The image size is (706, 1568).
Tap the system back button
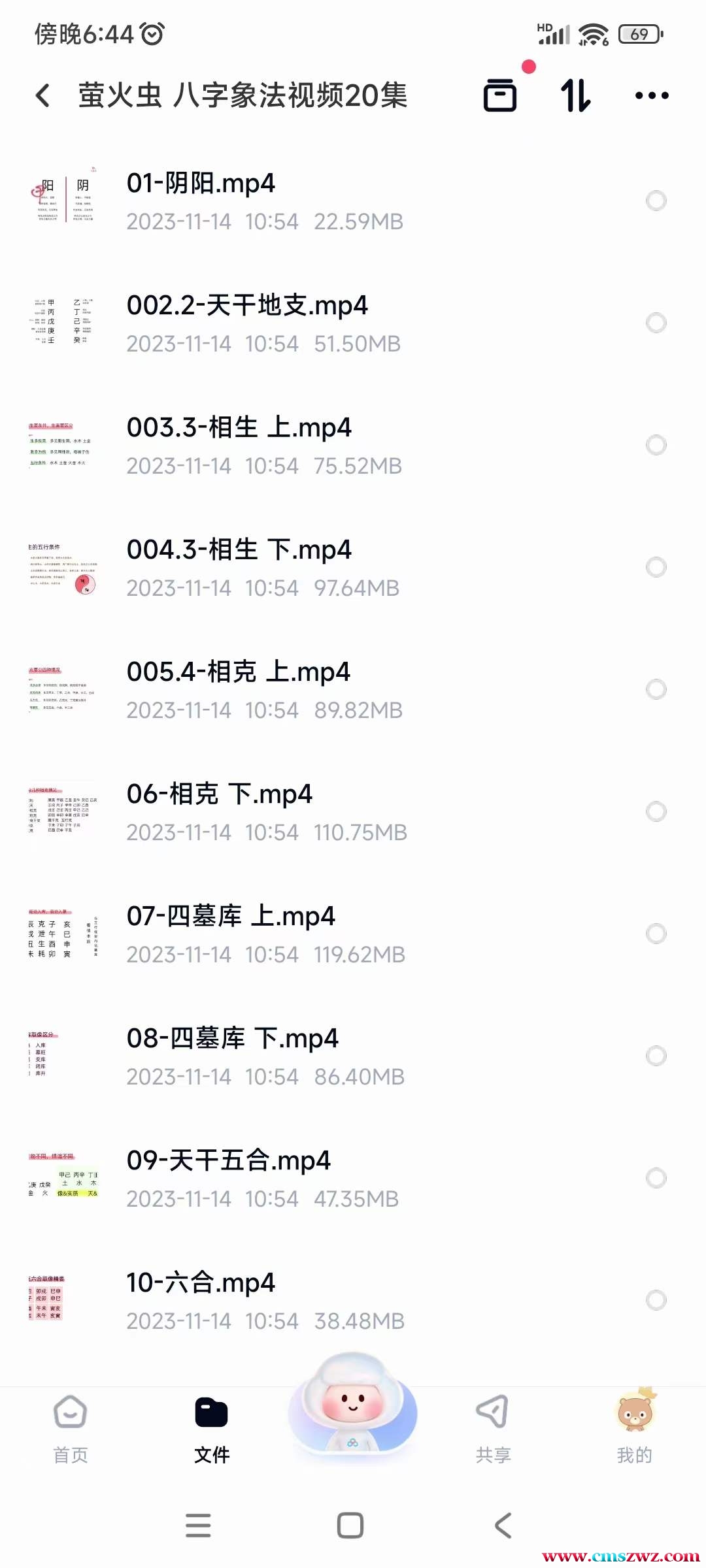(503, 1526)
